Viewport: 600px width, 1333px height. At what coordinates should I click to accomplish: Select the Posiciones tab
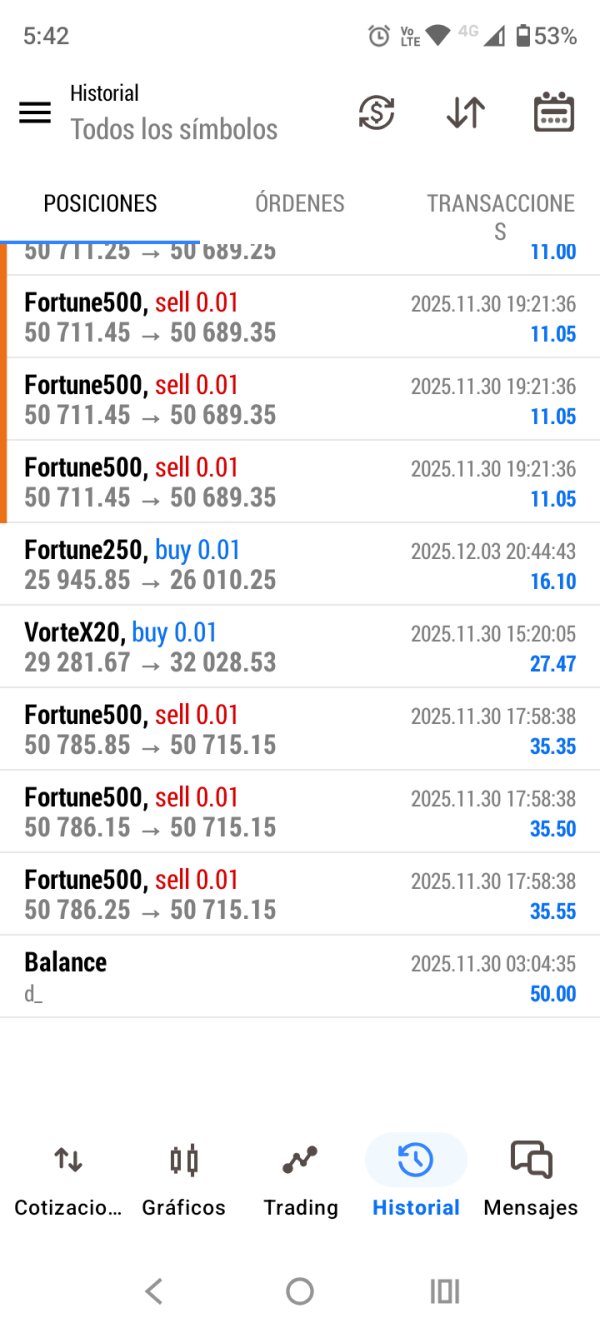pyautogui.click(x=100, y=204)
